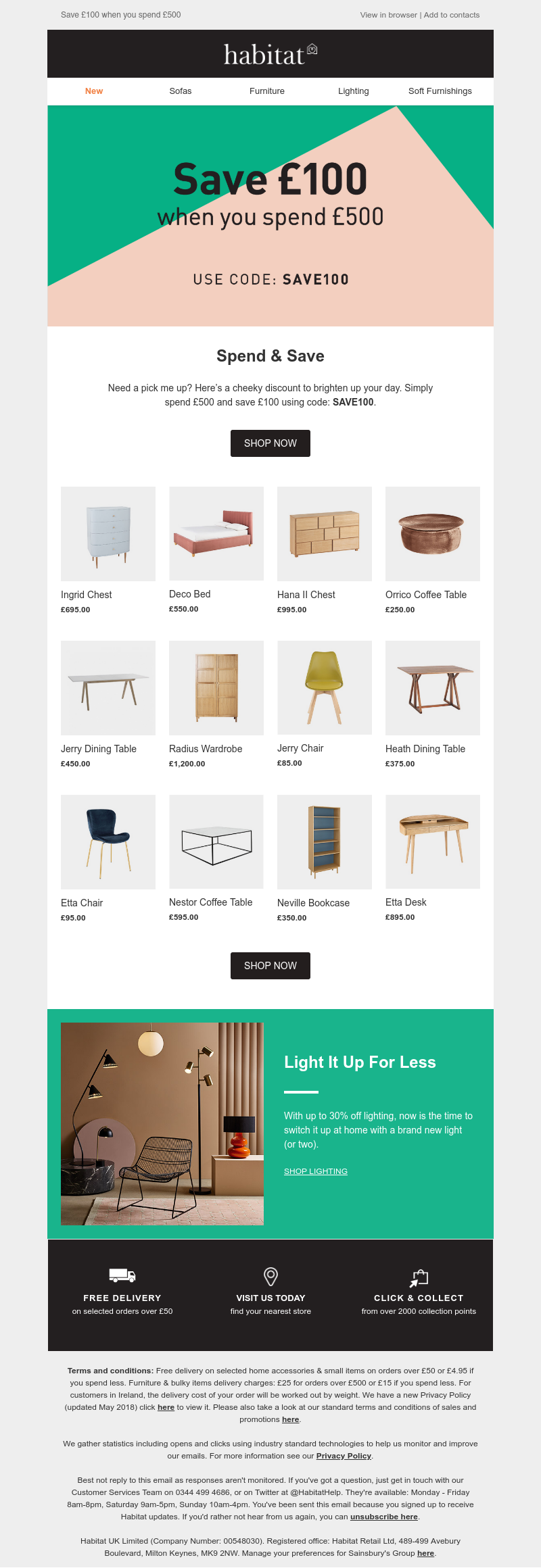Open the New navigation item
This screenshot has width=541, height=1568.
click(x=94, y=91)
